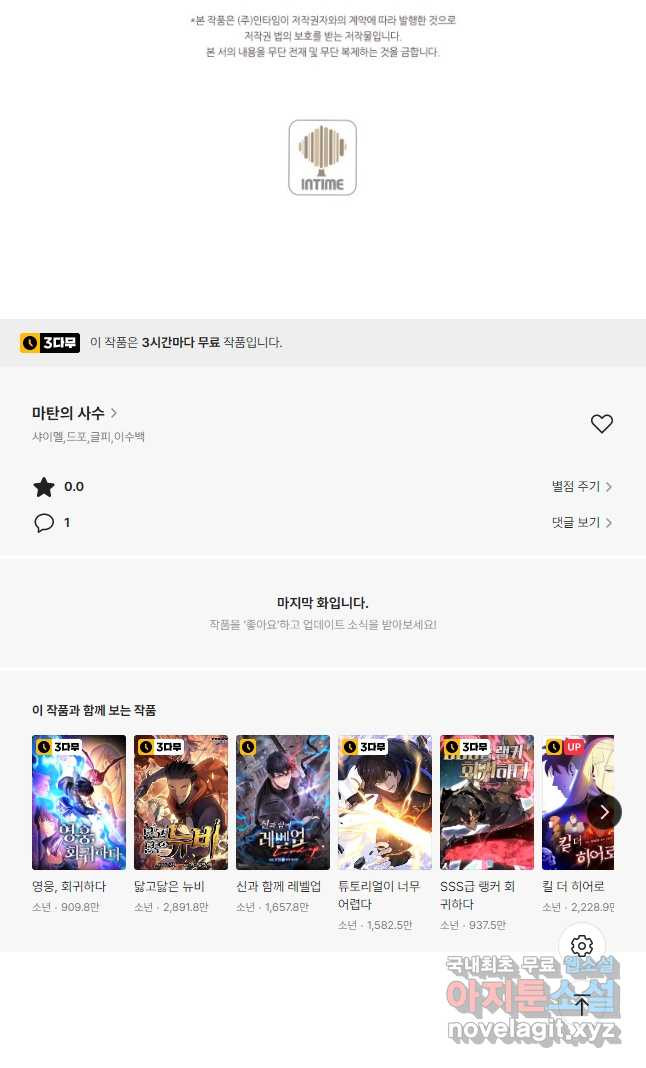Open the 영웅, 회귀하다 recommendation

click(79, 802)
